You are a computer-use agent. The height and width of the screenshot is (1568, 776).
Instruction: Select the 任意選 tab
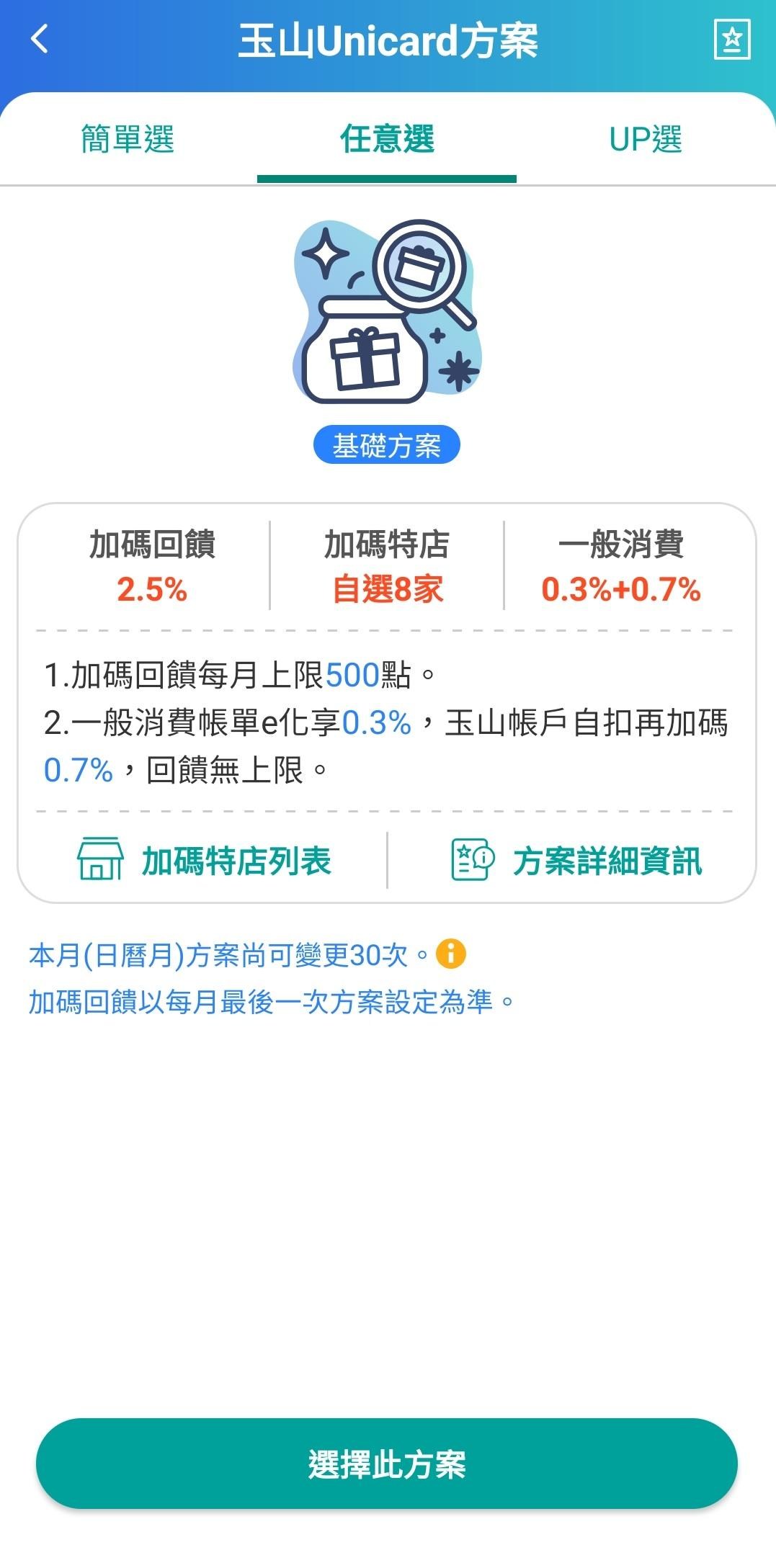click(x=388, y=138)
